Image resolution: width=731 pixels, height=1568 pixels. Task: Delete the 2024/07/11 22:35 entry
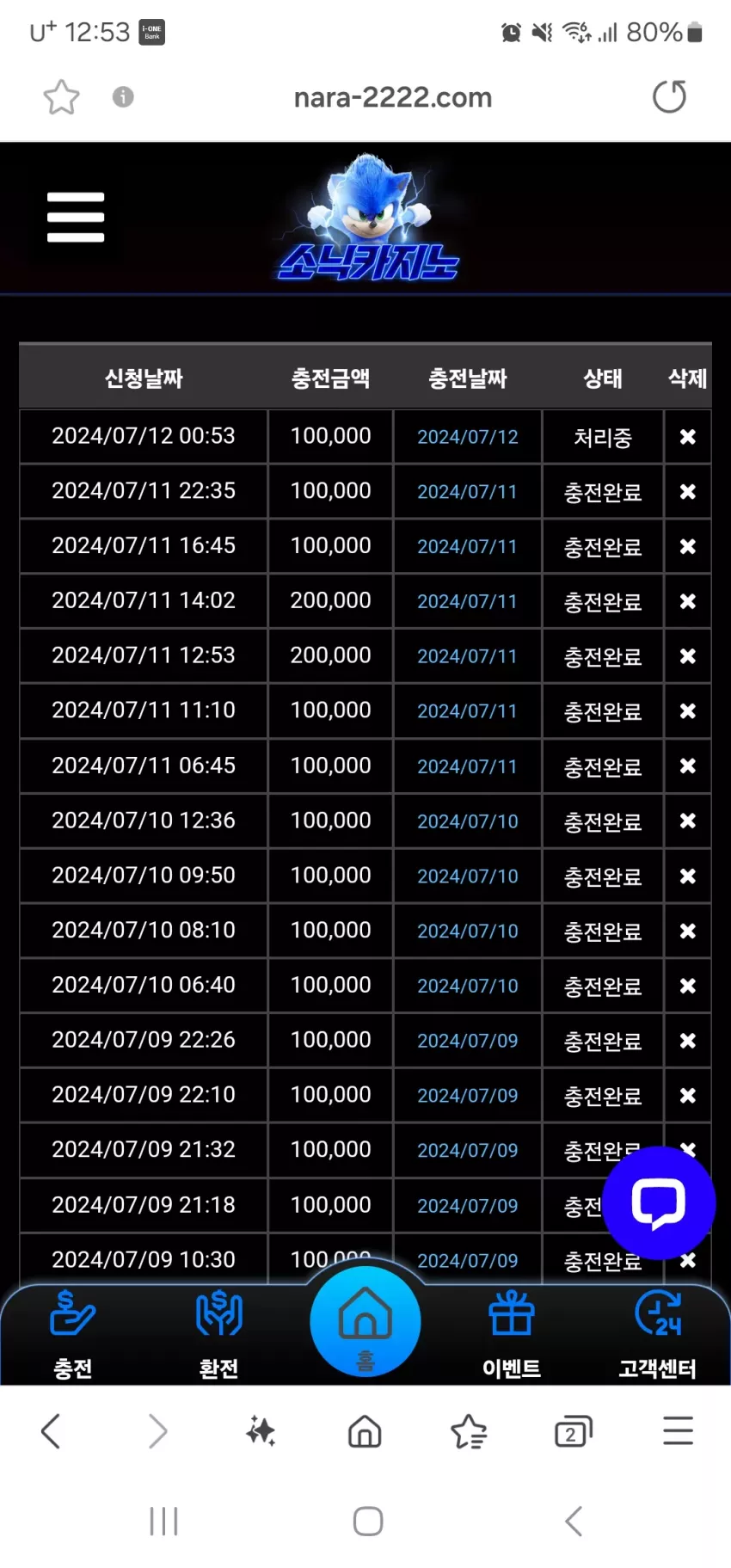[x=688, y=492]
